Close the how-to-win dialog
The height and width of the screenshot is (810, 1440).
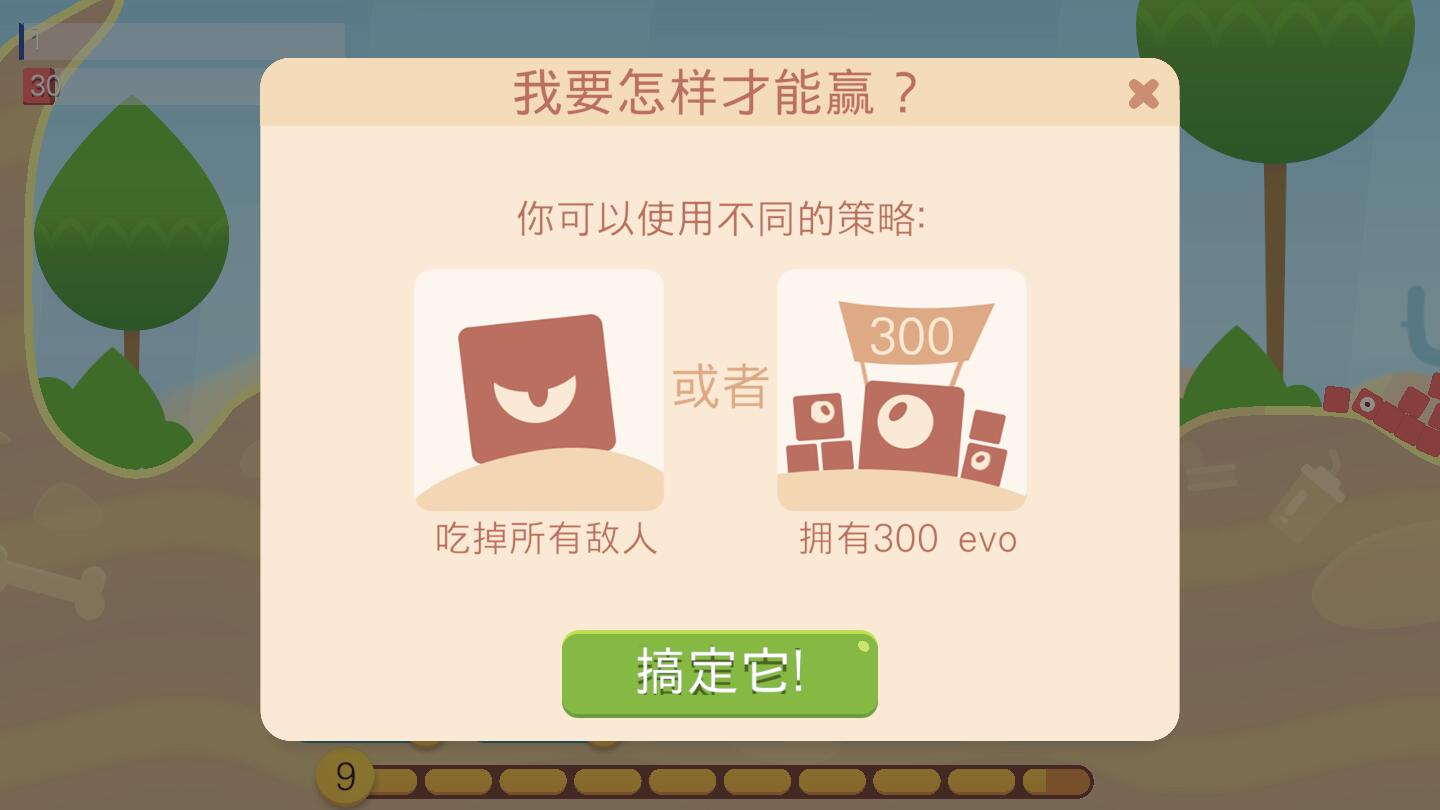(1142, 94)
